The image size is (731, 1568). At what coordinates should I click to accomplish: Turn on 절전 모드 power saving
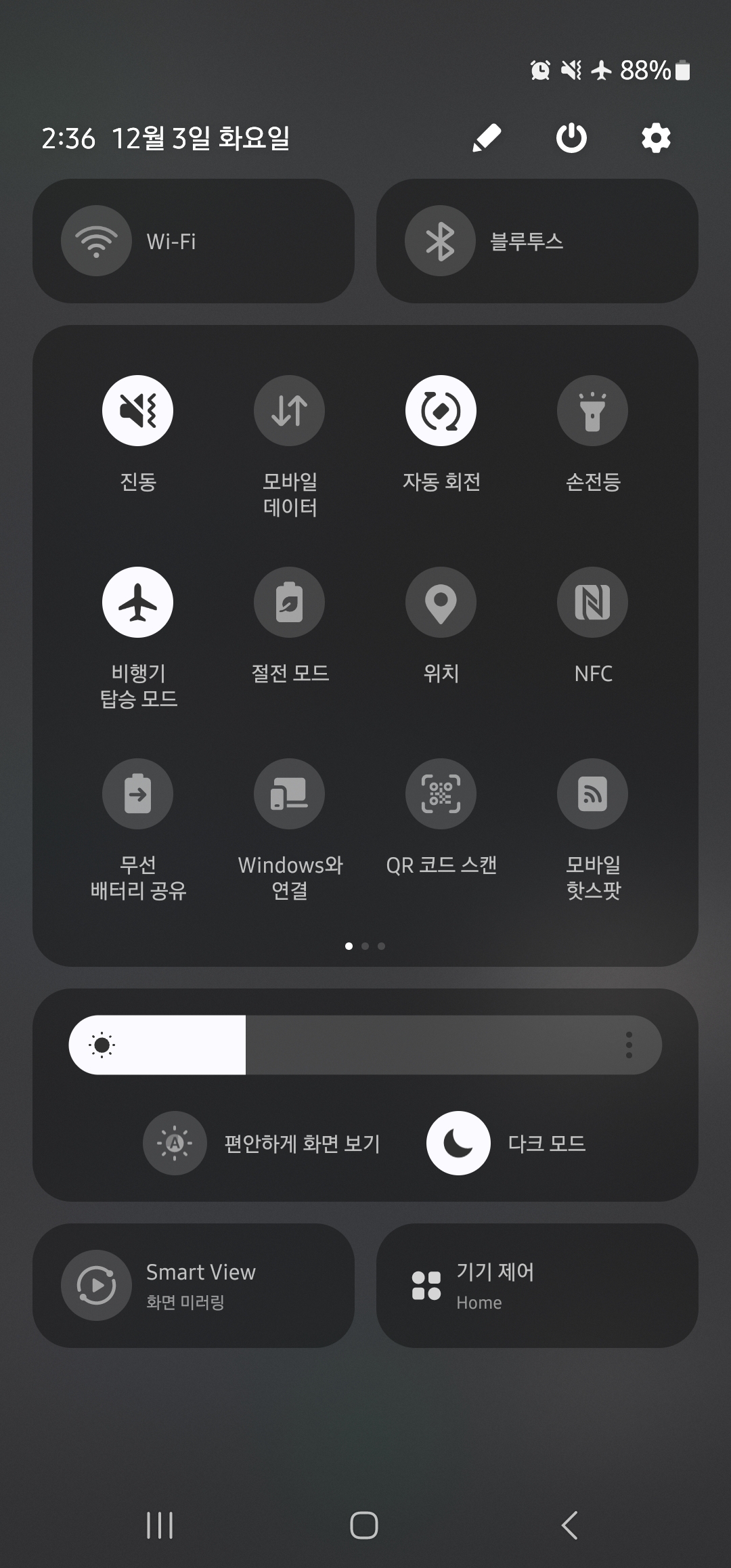point(289,602)
